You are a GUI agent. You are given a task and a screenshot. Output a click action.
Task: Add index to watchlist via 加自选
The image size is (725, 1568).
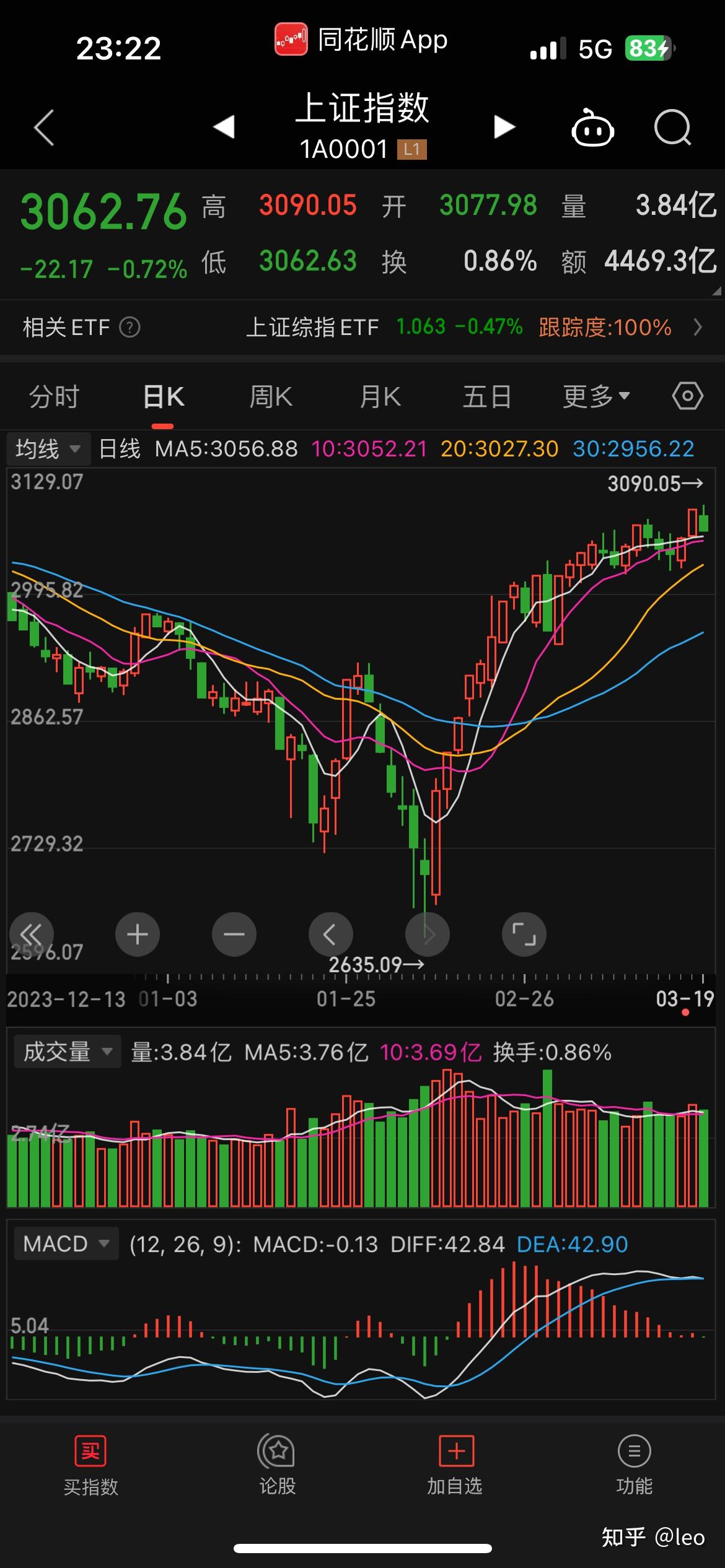click(455, 1466)
